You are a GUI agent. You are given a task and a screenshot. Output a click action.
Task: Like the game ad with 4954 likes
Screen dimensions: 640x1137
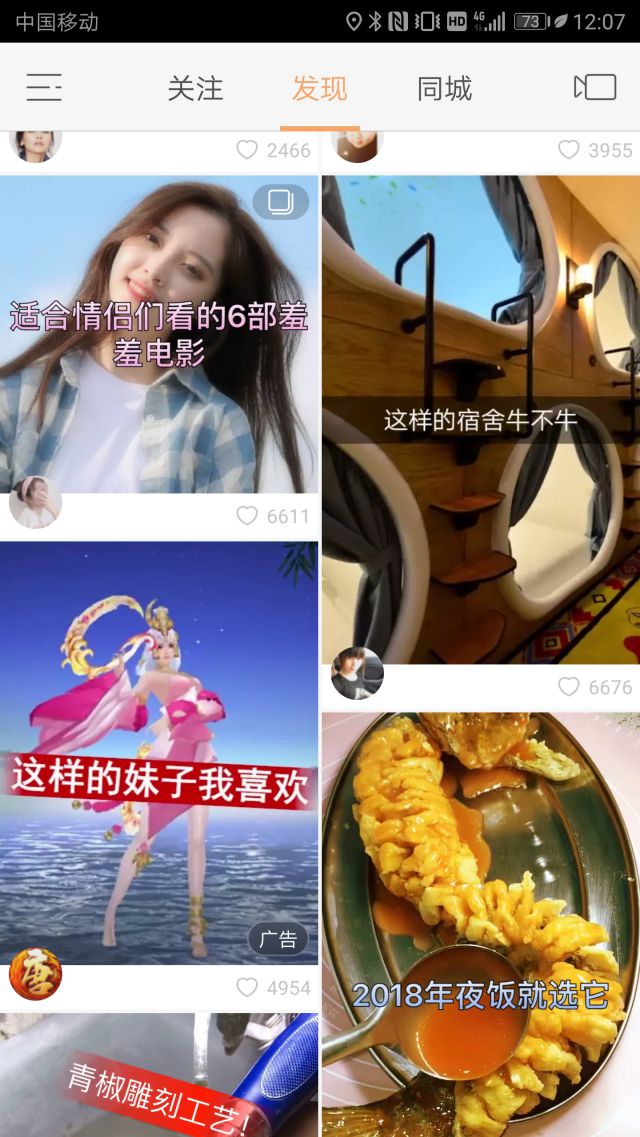[247, 988]
